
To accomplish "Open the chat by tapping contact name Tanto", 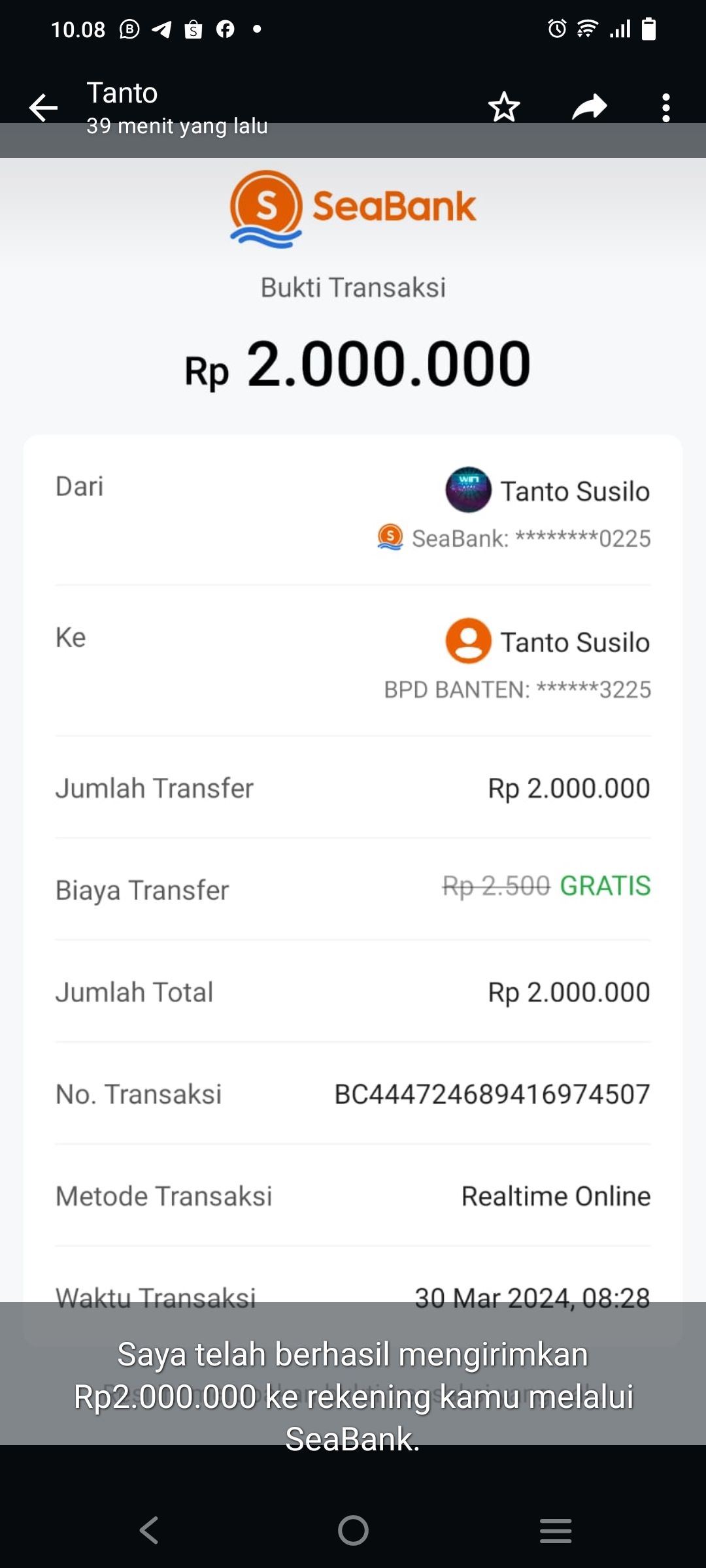I will click(122, 92).
